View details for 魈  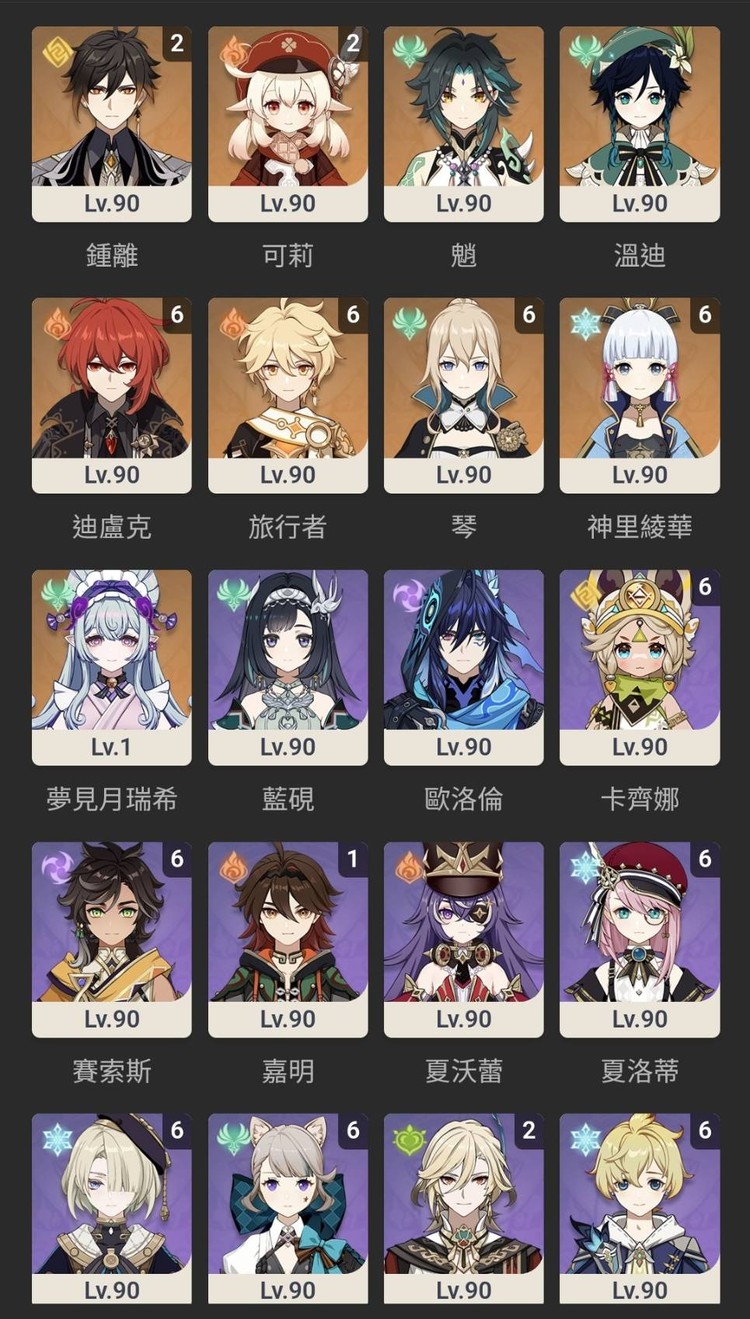pyautogui.click(x=463, y=123)
